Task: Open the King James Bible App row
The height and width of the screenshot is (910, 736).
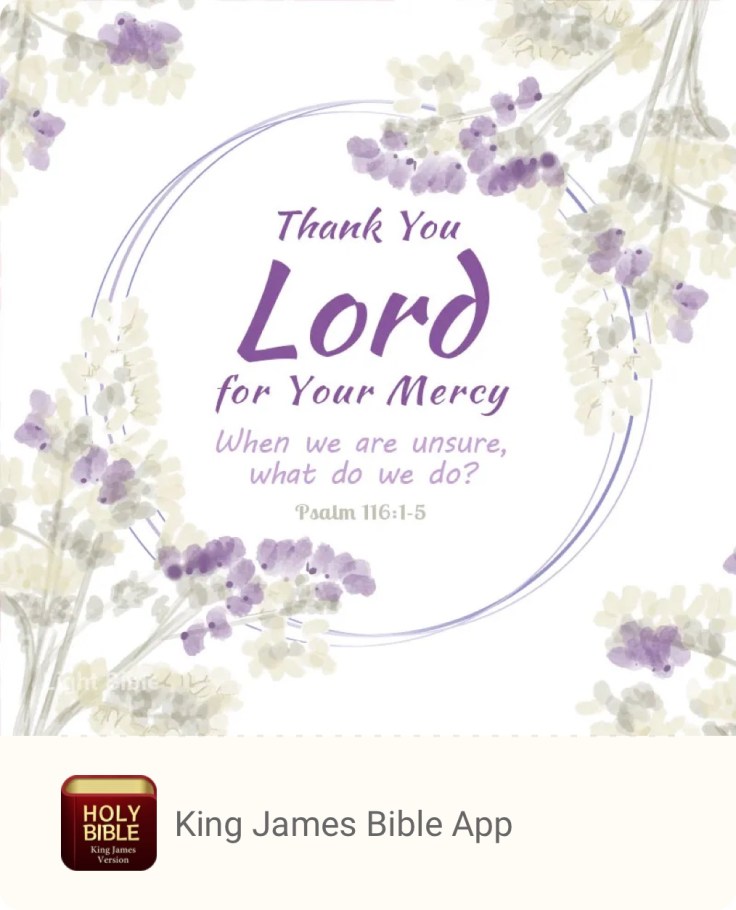Action: point(343,824)
